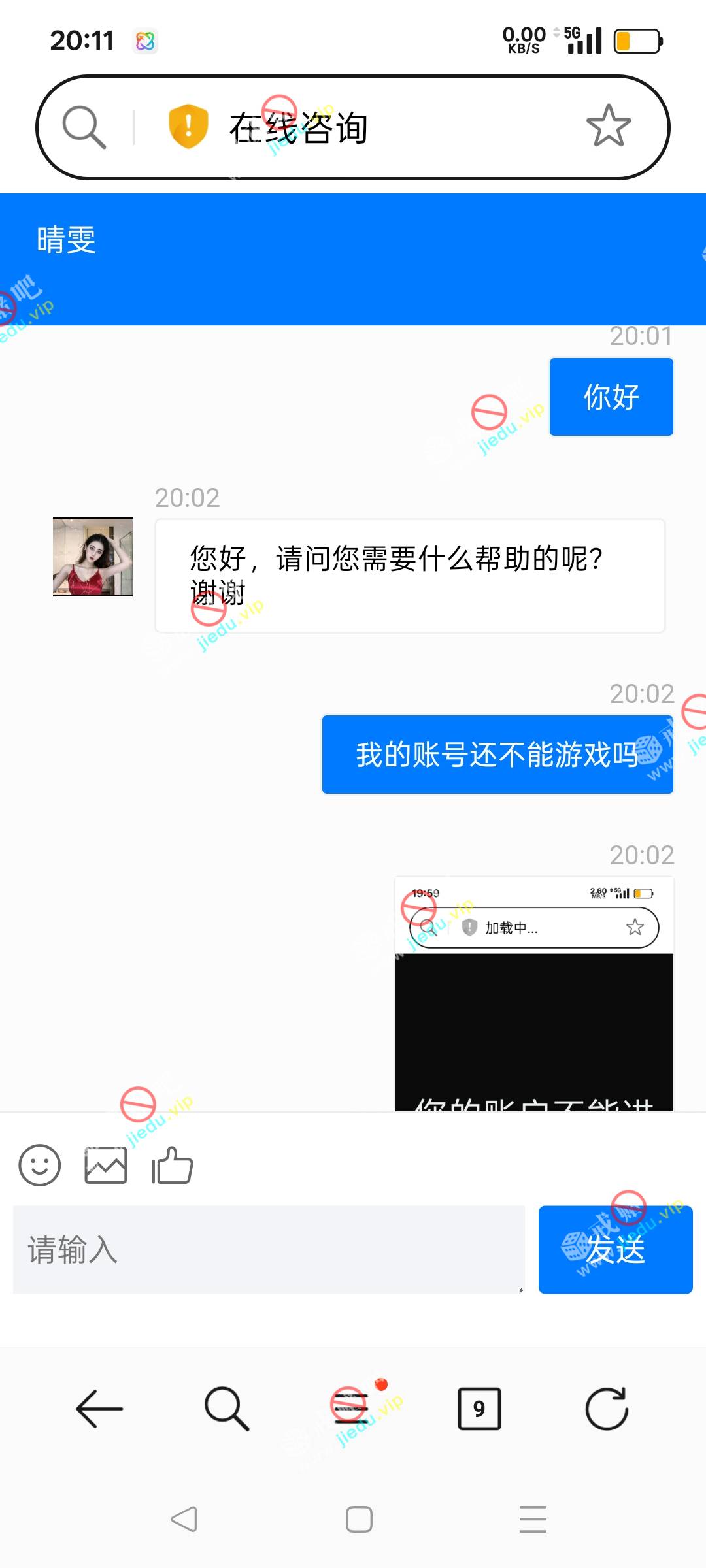Open the system recent apps view
The image size is (706, 1568).
pos(533,1519)
